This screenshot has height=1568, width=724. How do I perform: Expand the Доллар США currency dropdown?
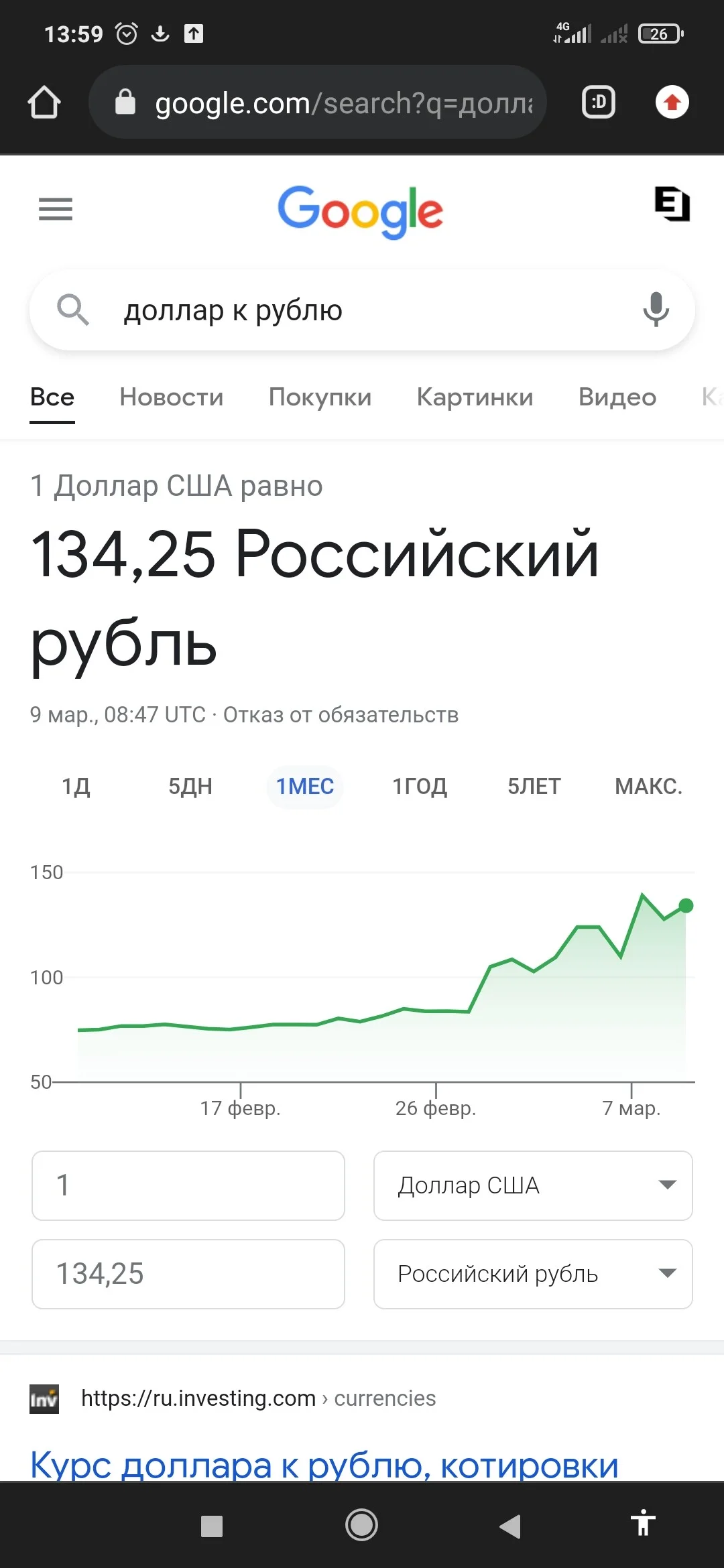533,1185
